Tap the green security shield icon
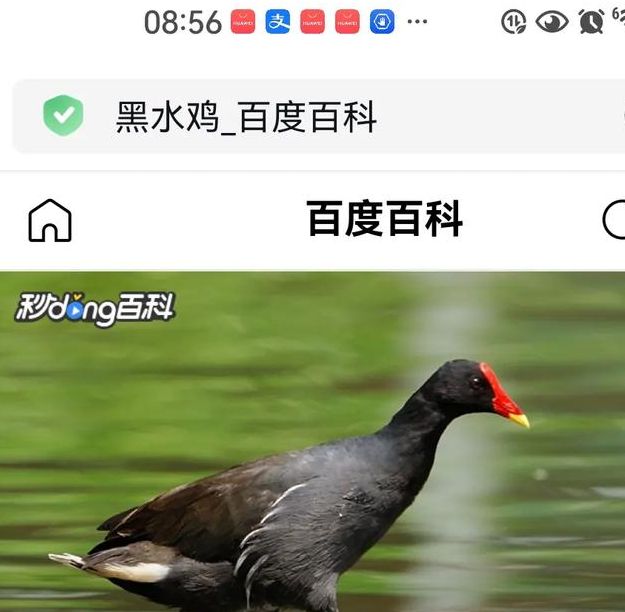 tap(63, 116)
